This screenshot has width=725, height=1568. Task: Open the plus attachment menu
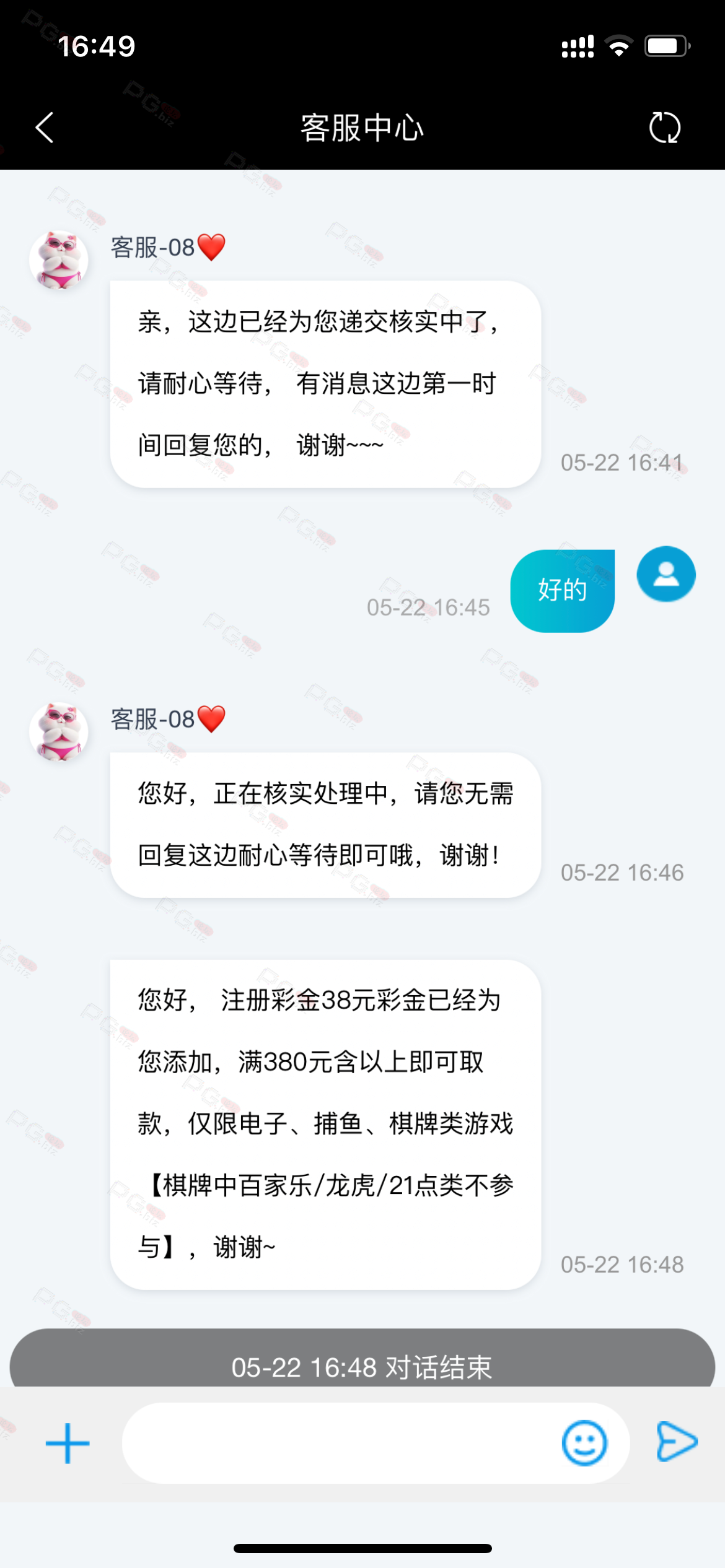click(x=68, y=1443)
